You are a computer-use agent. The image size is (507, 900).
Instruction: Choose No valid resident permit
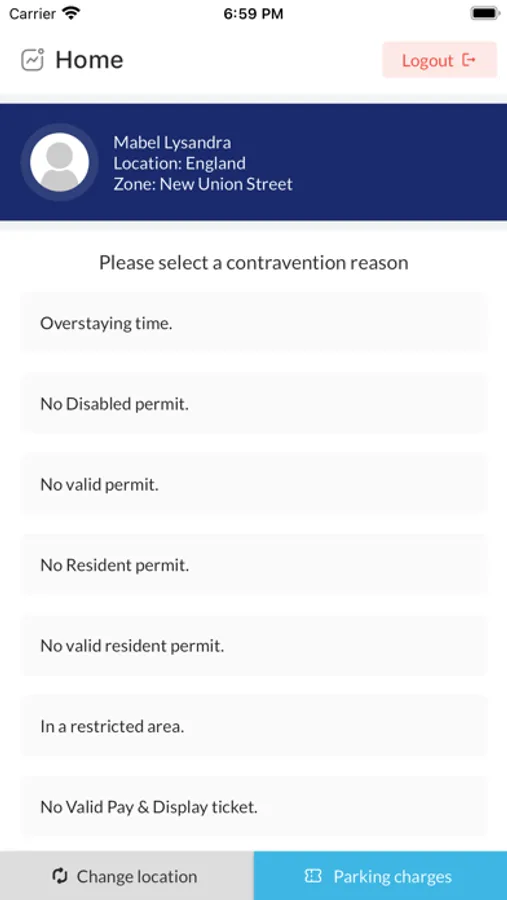254,646
